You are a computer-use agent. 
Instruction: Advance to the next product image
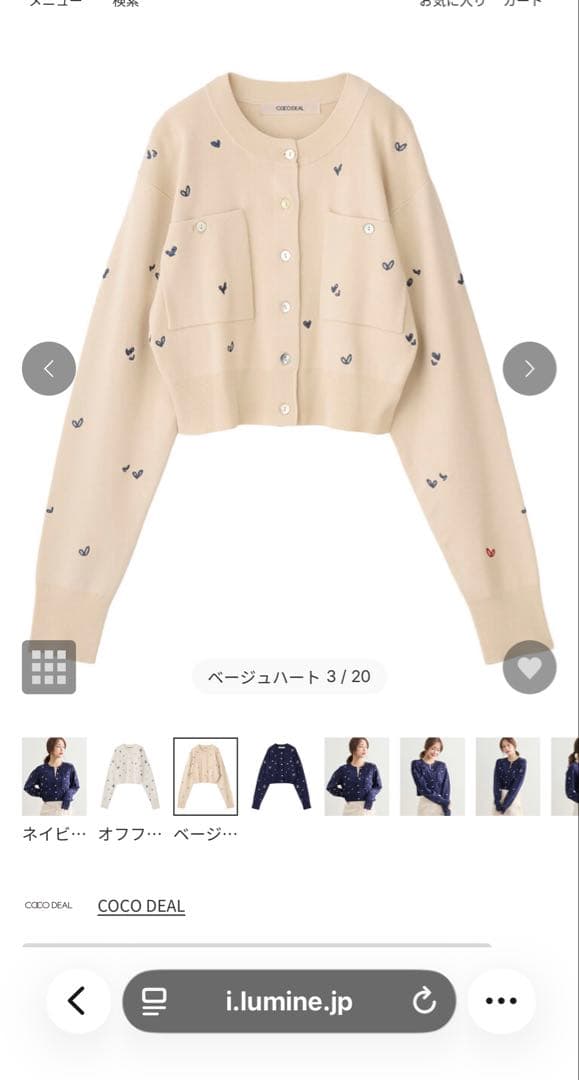[x=529, y=368]
